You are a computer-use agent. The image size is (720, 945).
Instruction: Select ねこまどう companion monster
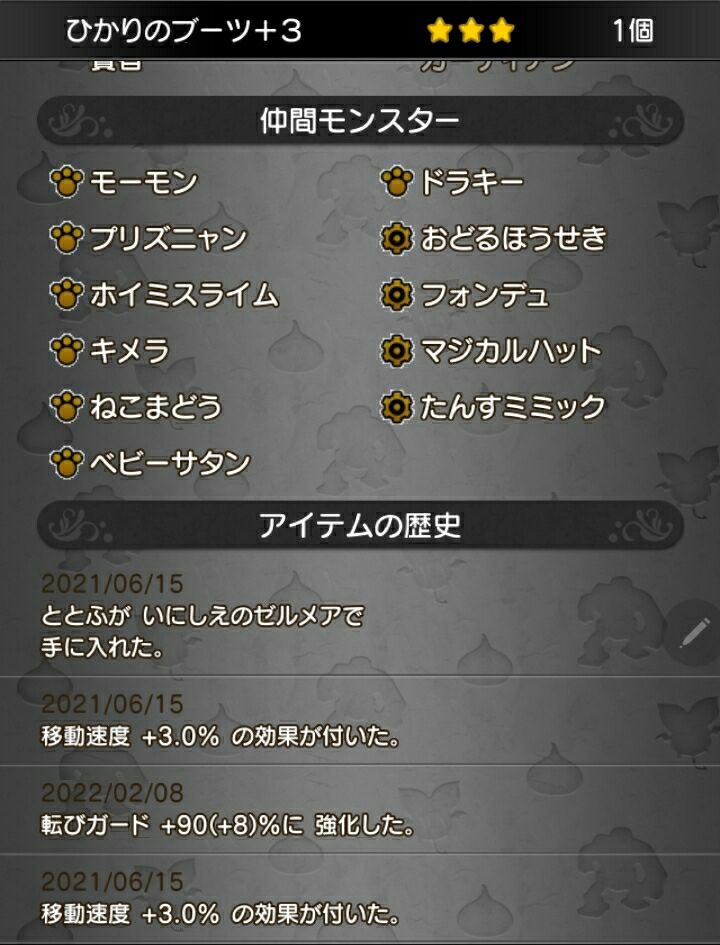coord(137,407)
